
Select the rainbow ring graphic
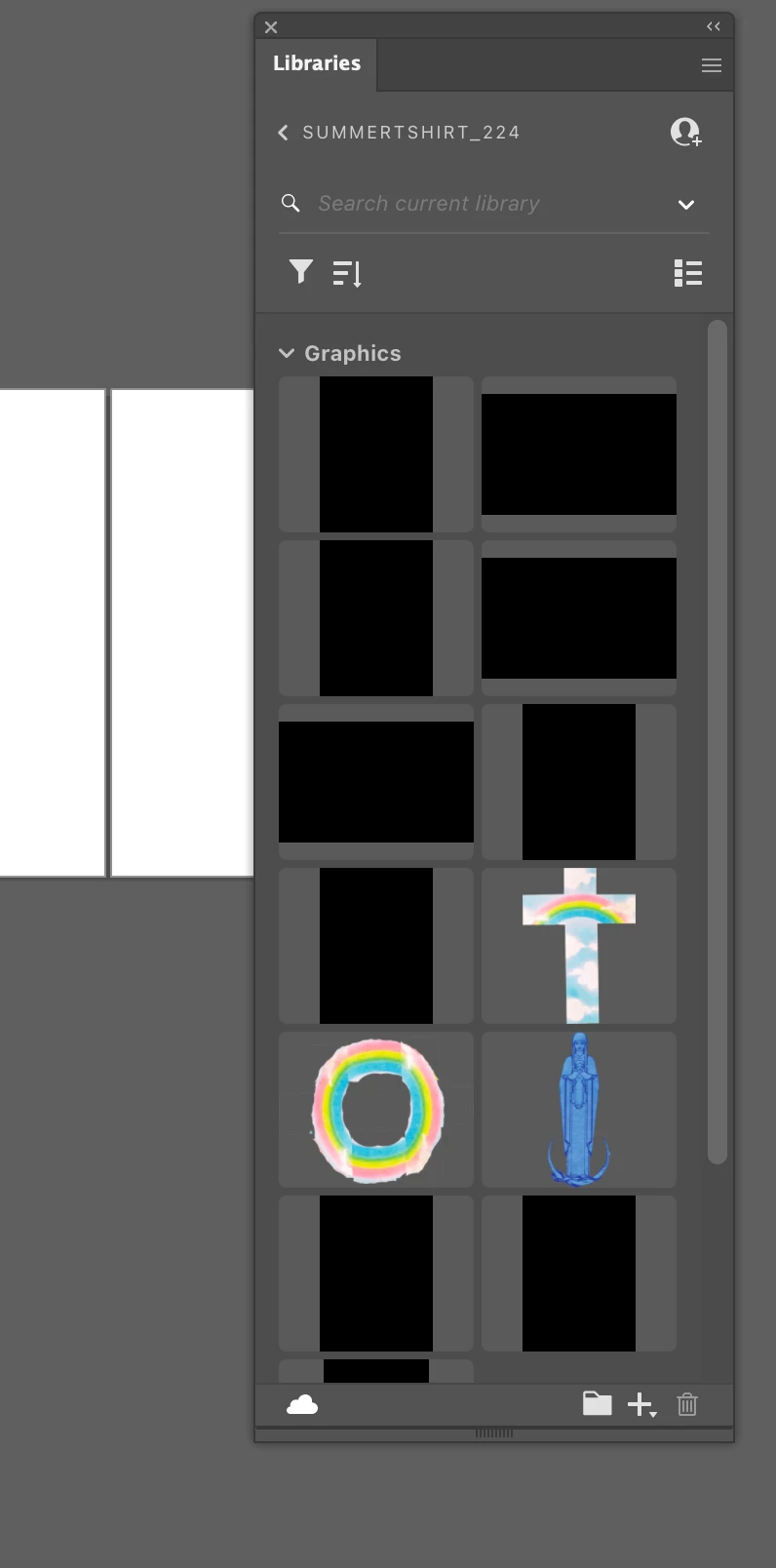(376, 1109)
